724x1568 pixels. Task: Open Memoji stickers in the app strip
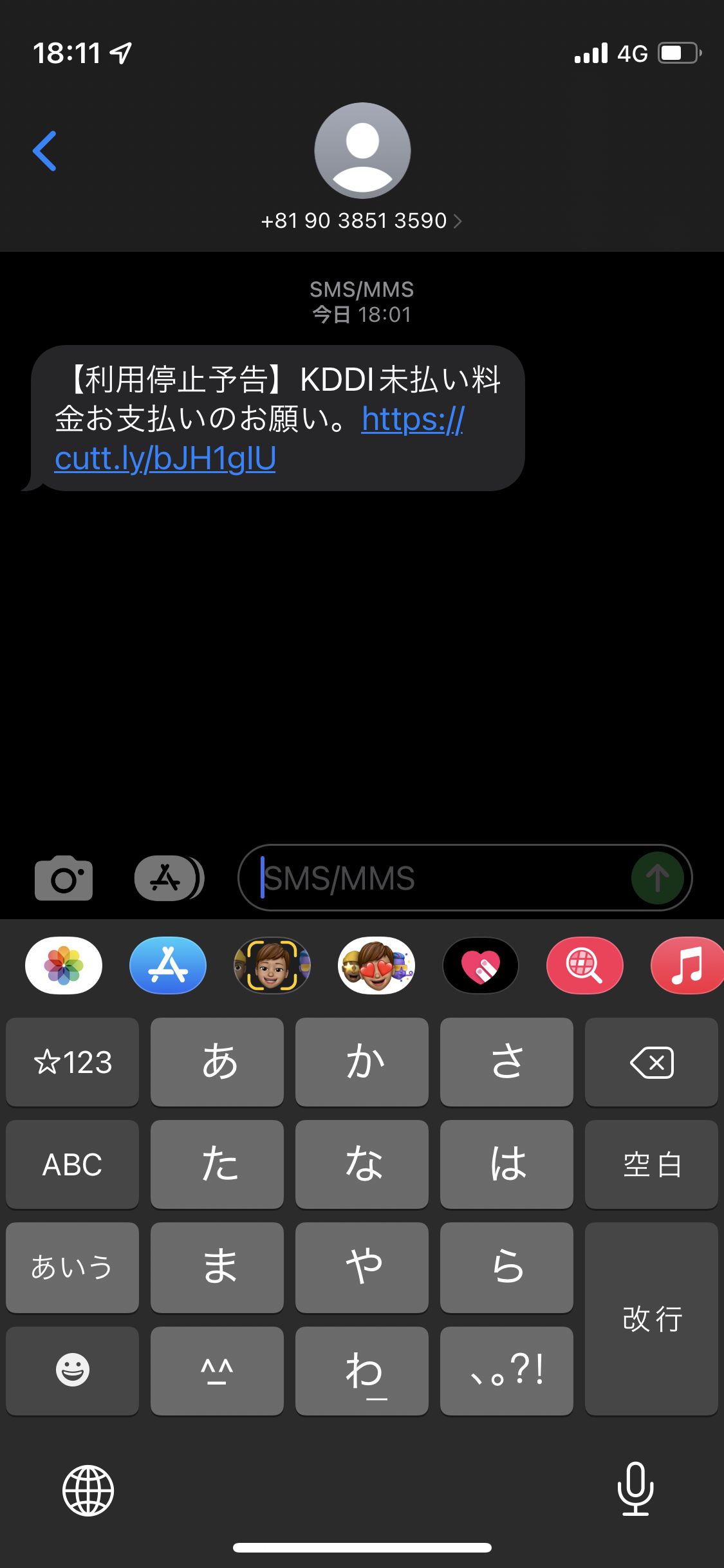point(376,966)
